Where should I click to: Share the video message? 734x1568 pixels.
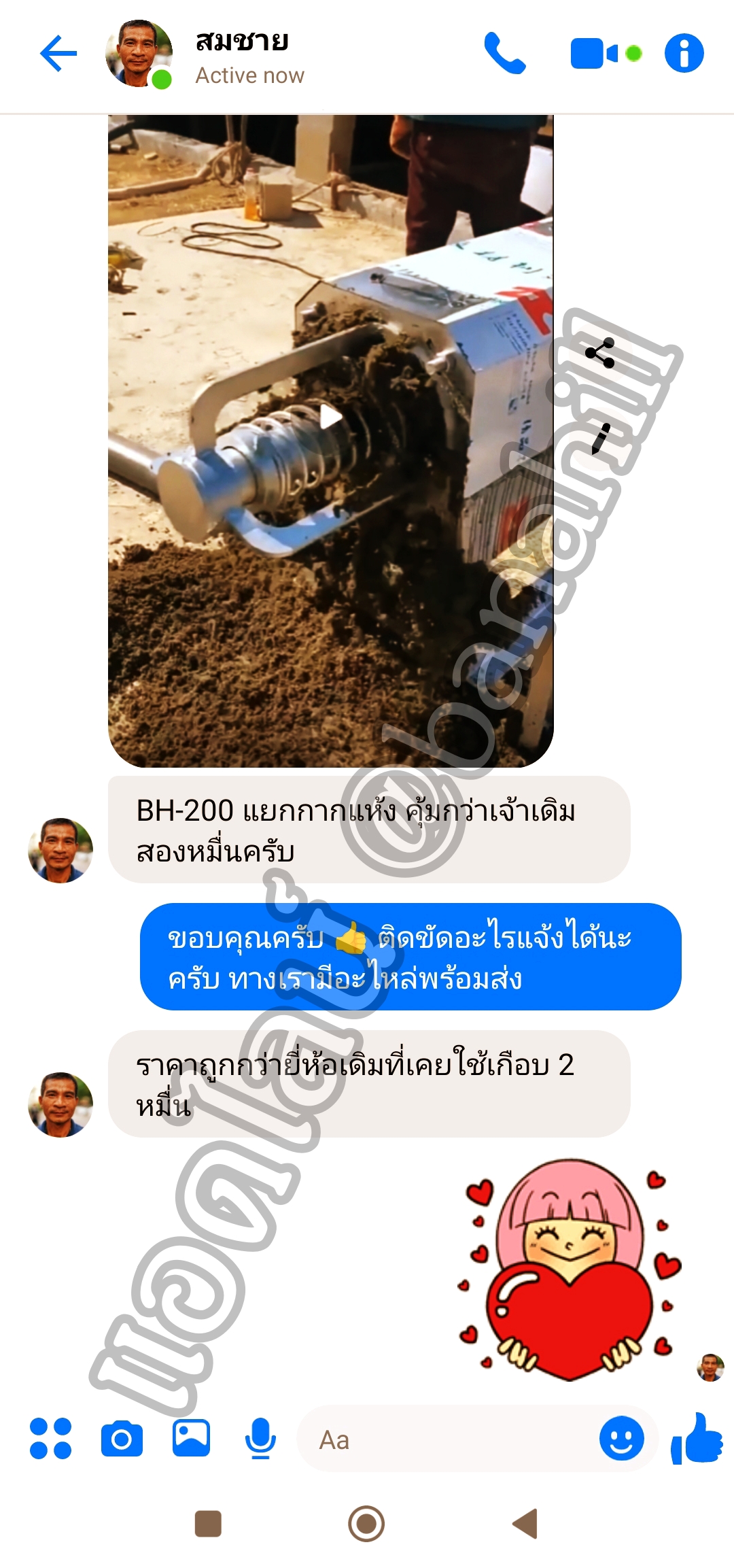(600, 353)
